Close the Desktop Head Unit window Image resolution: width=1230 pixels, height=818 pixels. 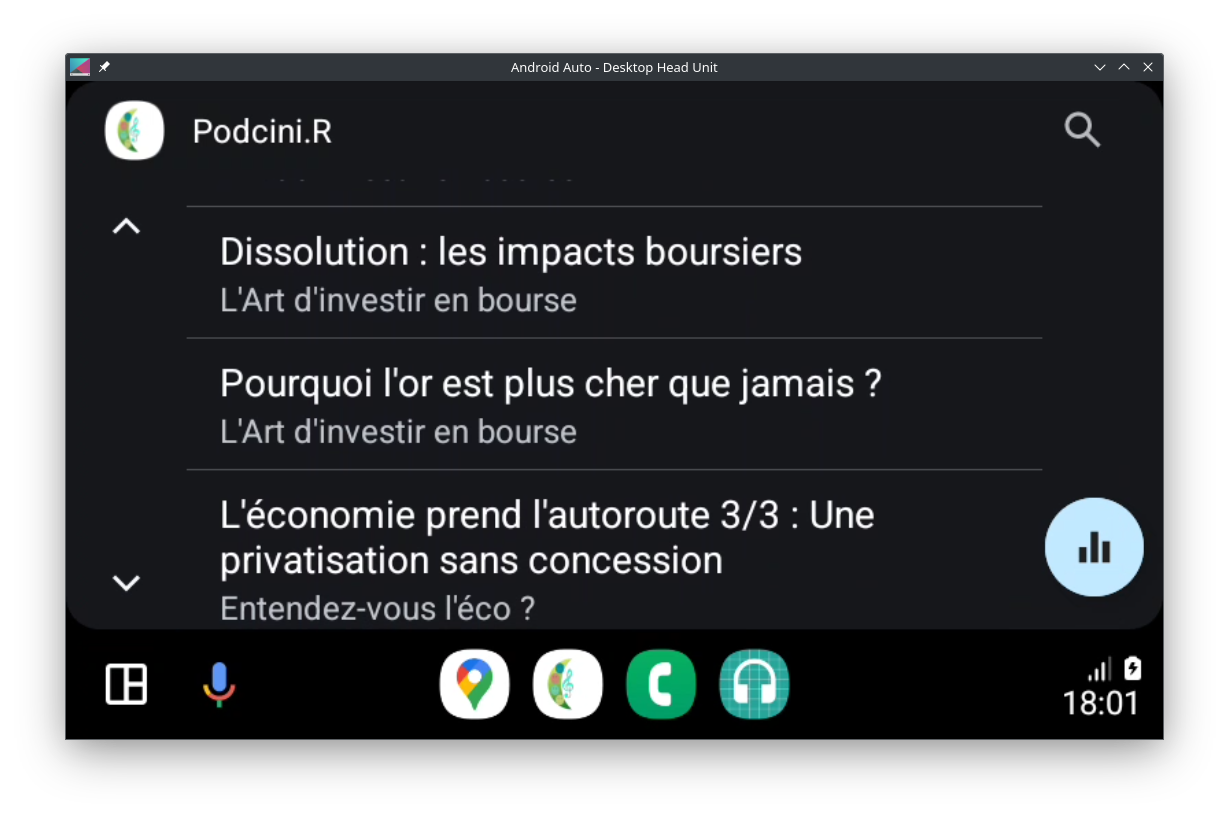click(1148, 67)
